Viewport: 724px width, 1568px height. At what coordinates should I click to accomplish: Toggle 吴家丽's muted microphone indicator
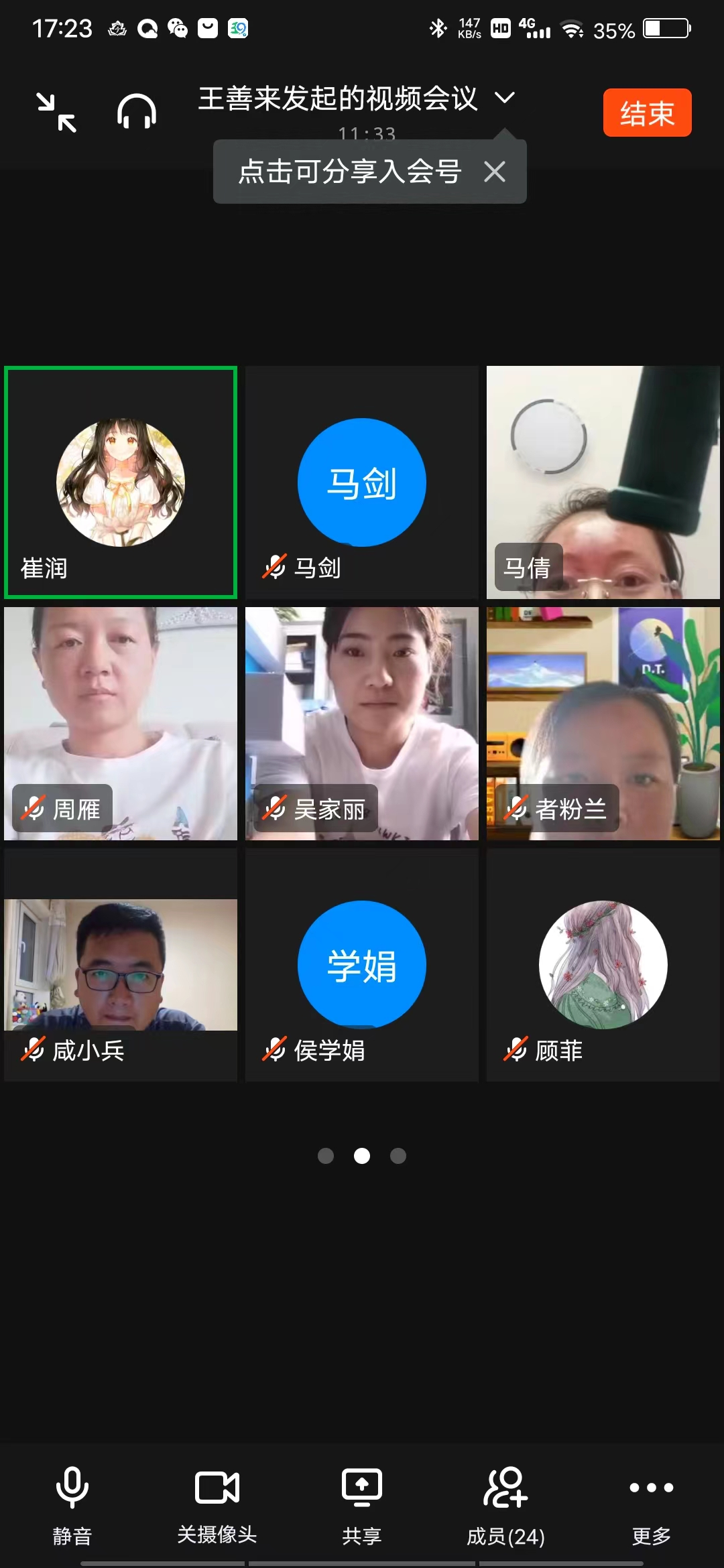click(274, 809)
